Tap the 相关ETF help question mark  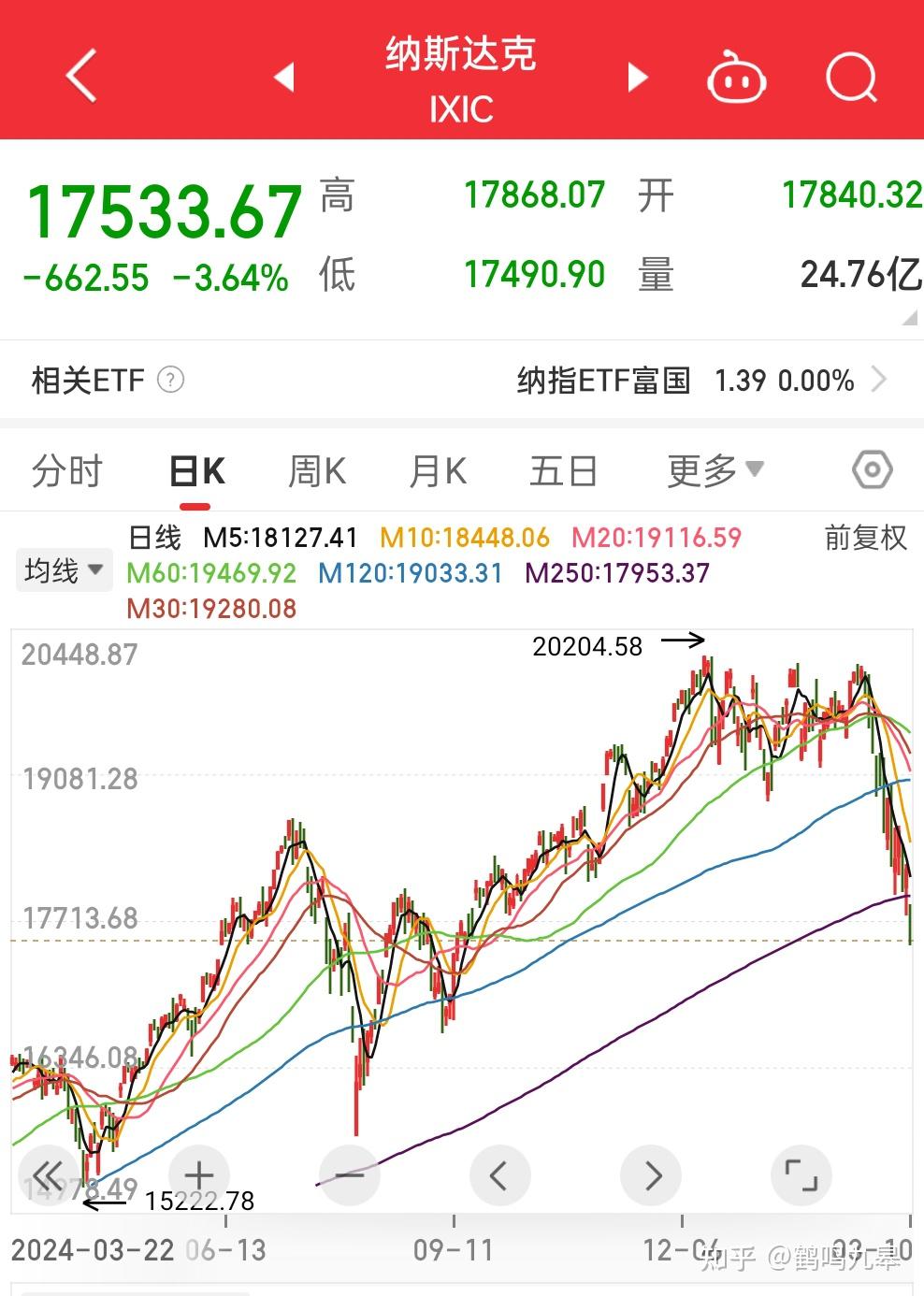(x=169, y=381)
